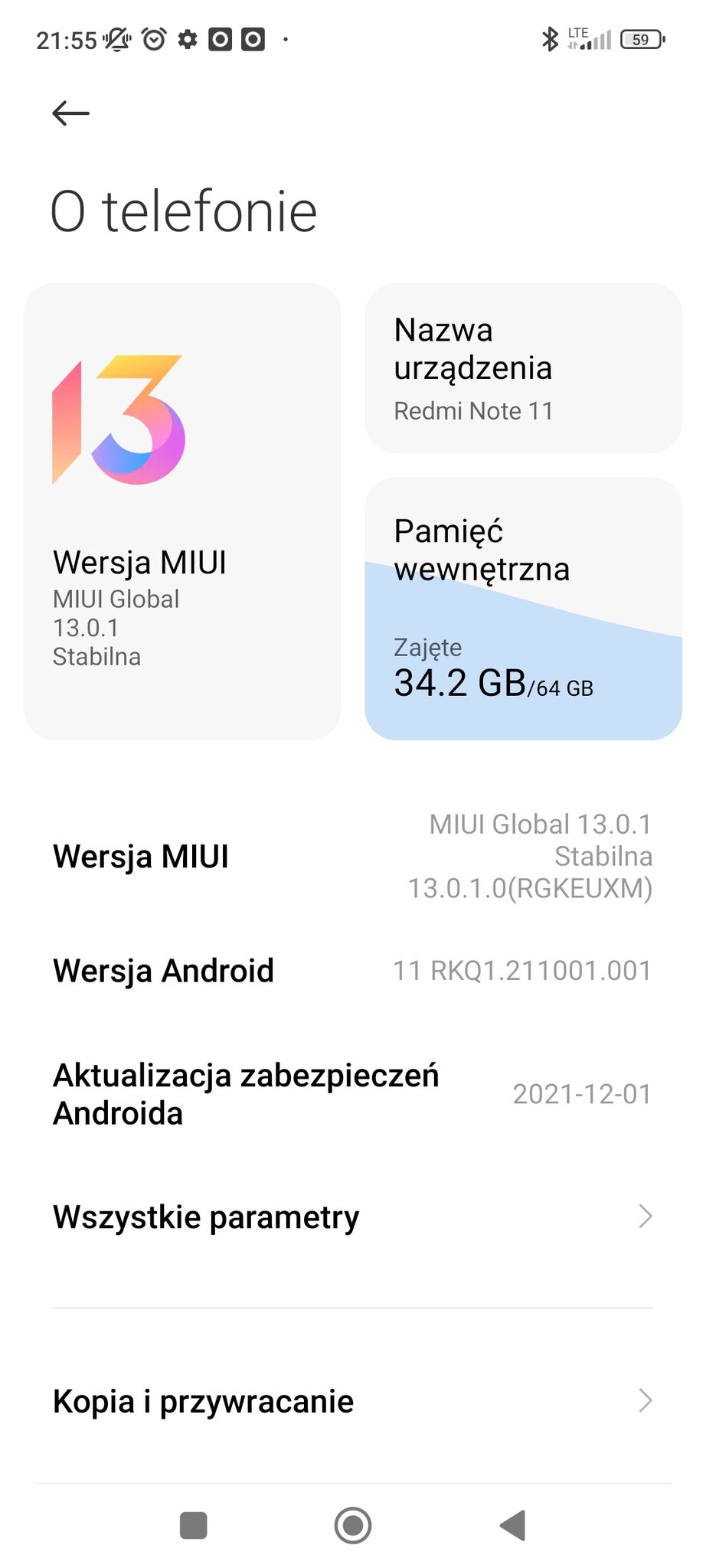Select Aktualizacja zabezpieczeń Androida row

coord(353,1094)
